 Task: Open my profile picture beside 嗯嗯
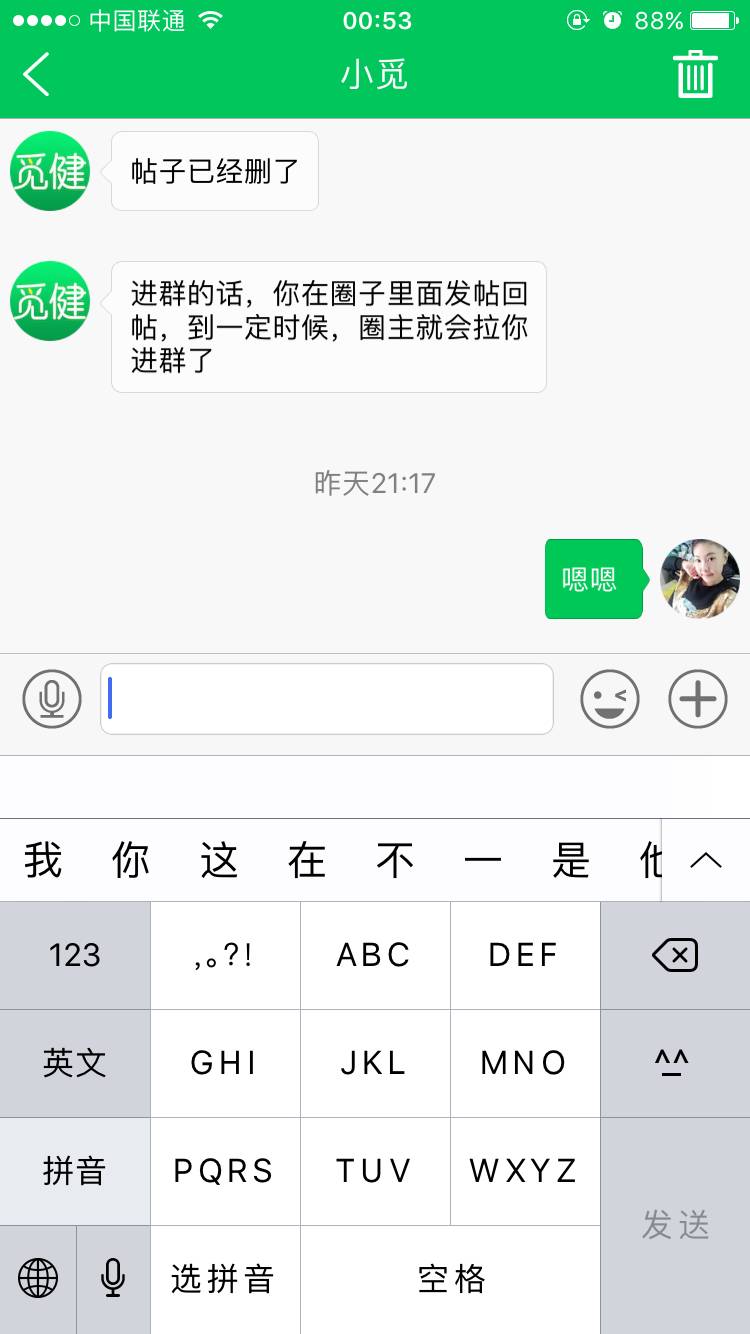(700, 579)
